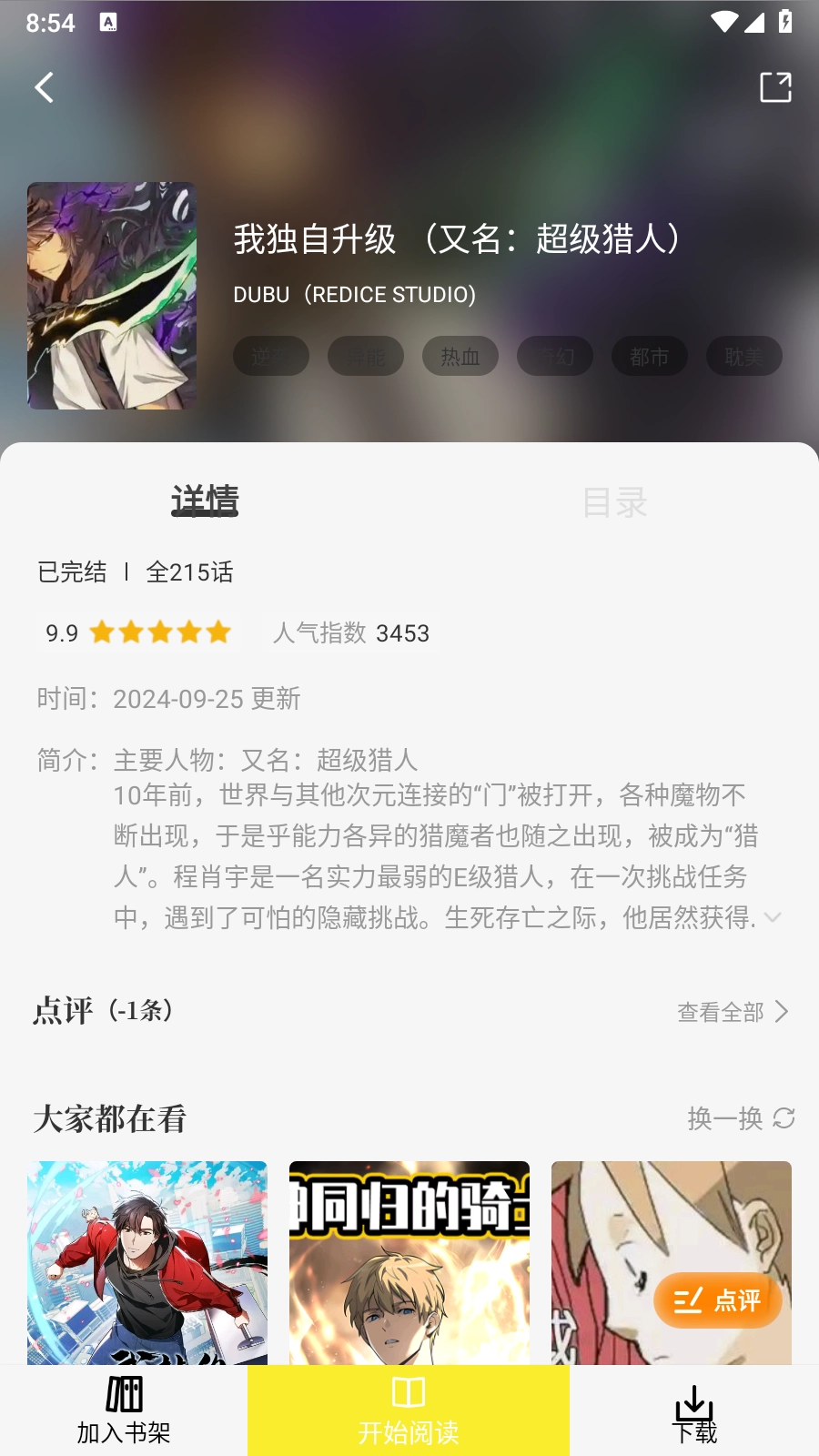The height and width of the screenshot is (1456, 819).
Task: Toggle the 都市 genre tag
Action: pyautogui.click(x=650, y=356)
